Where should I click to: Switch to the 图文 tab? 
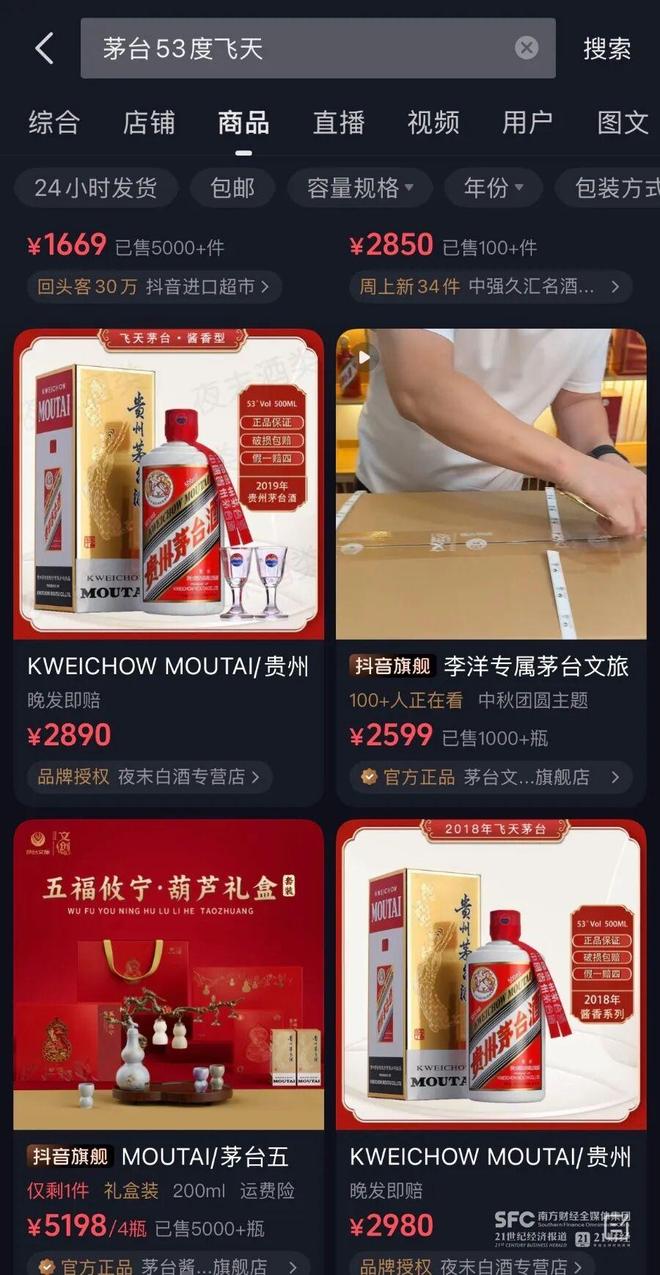[623, 123]
